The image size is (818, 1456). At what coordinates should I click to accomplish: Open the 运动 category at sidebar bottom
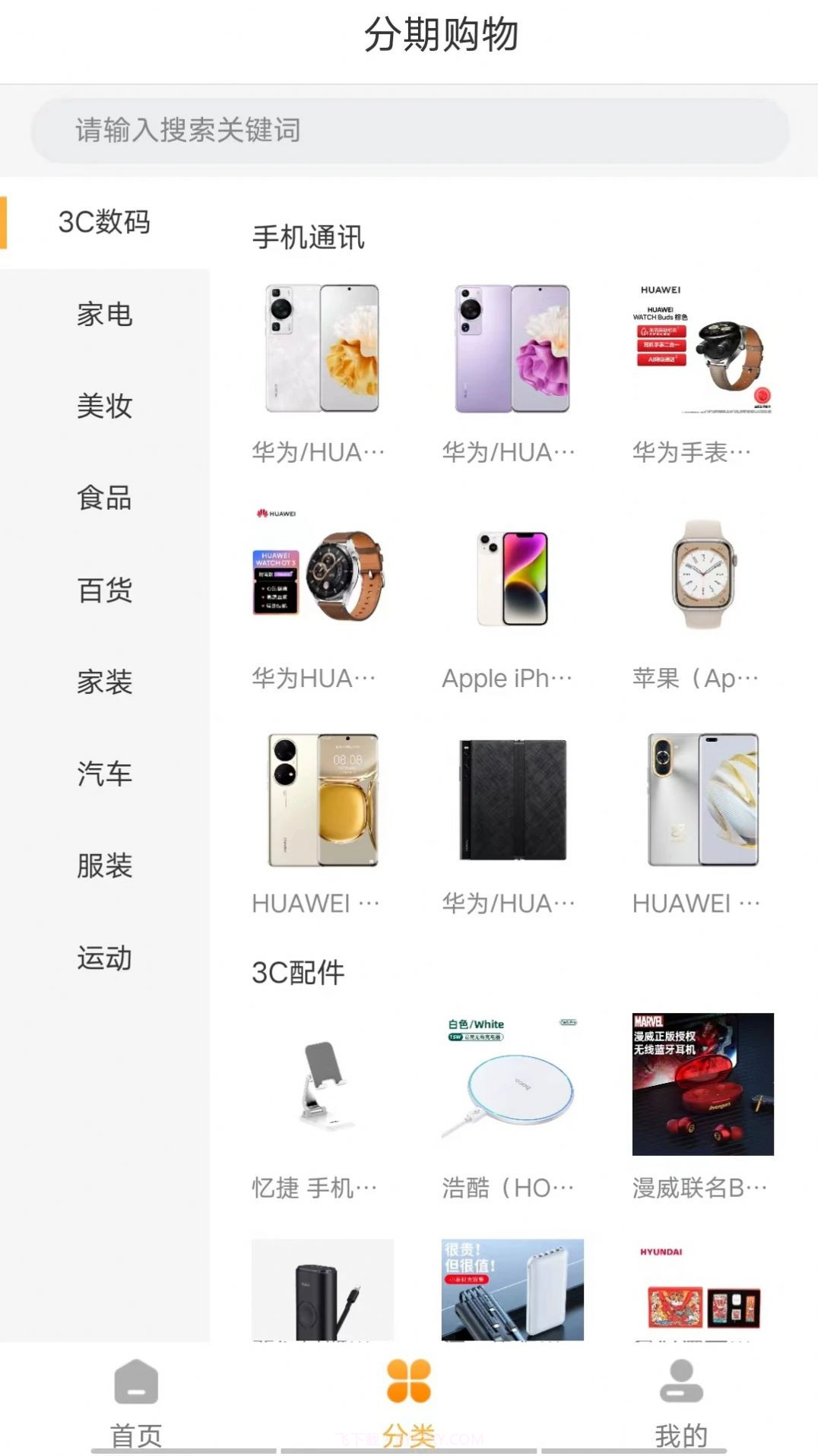pyautogui.click(x=104, y=959)
